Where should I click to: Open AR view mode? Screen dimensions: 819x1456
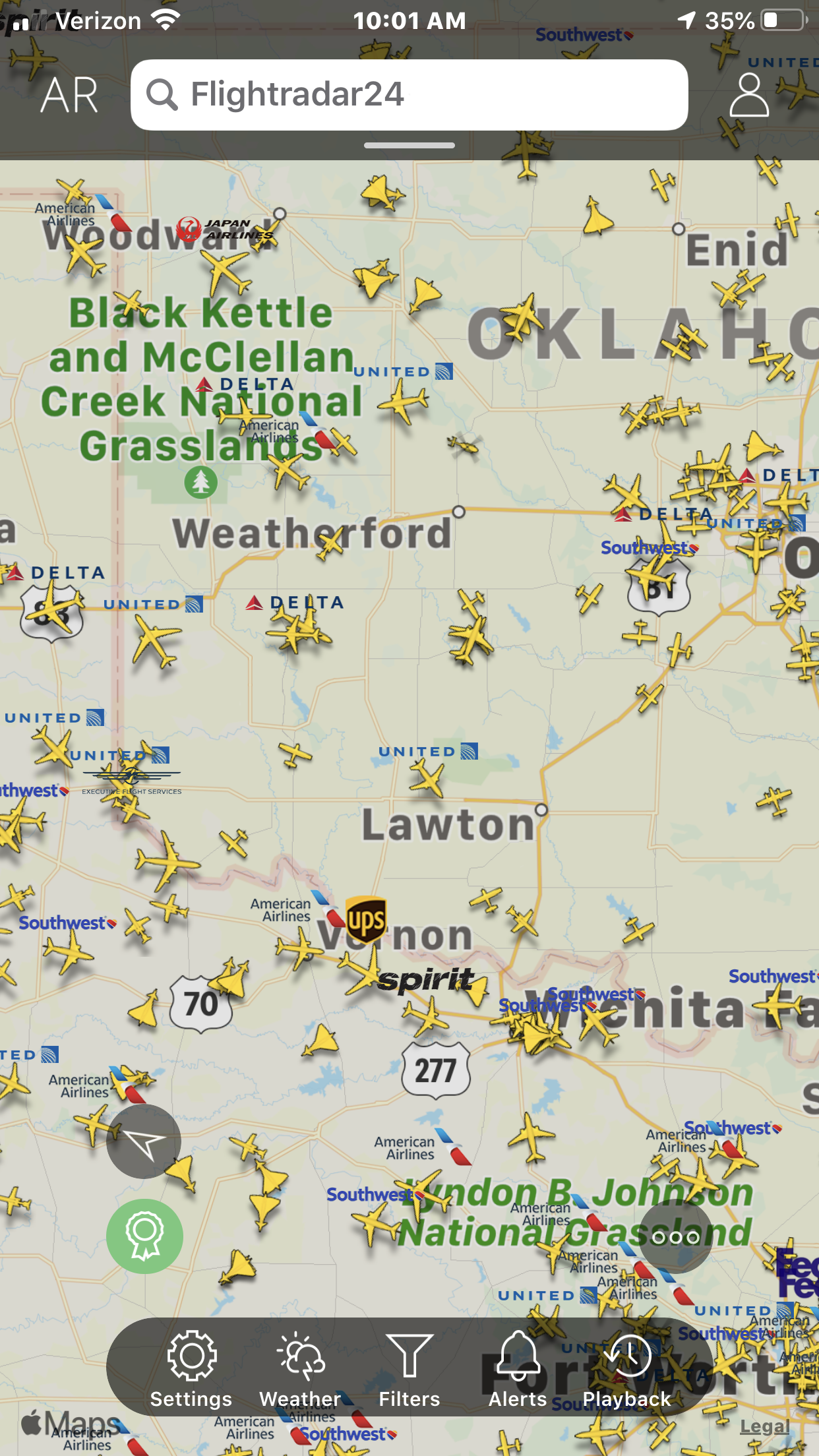[x=69, y=95]
